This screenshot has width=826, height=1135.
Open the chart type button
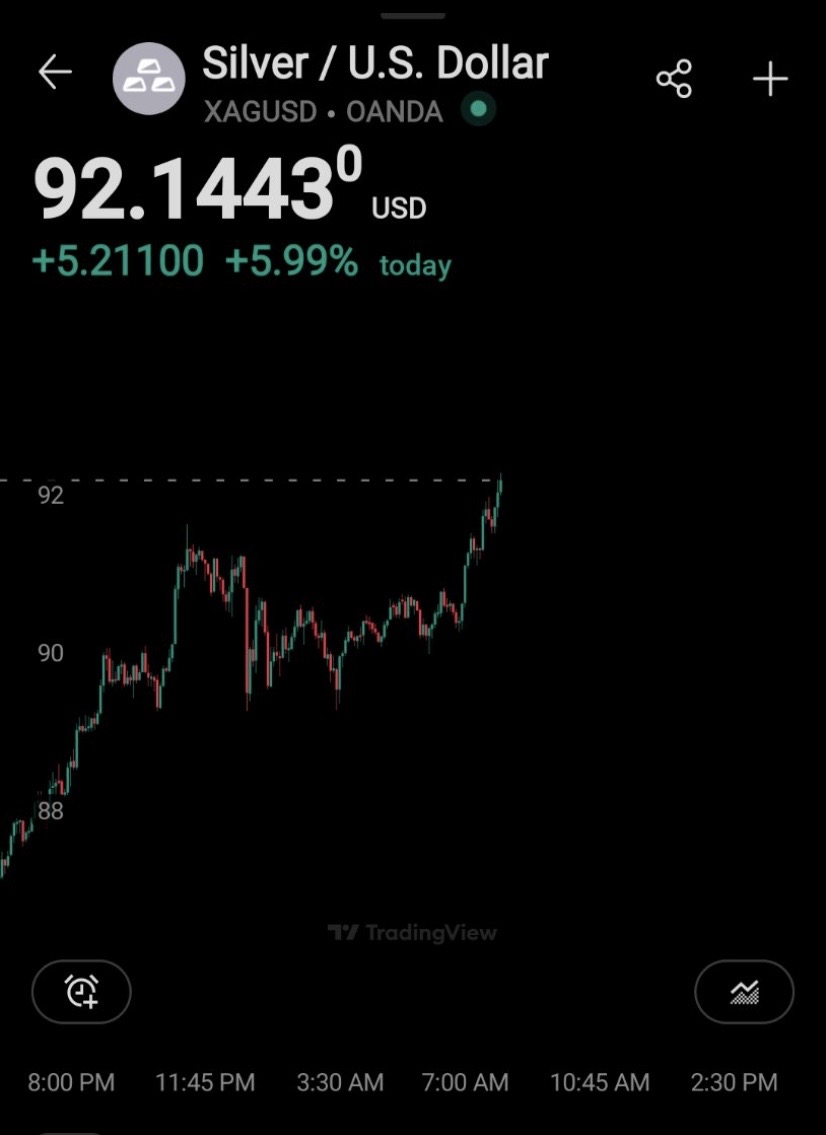tap(744, 992)
